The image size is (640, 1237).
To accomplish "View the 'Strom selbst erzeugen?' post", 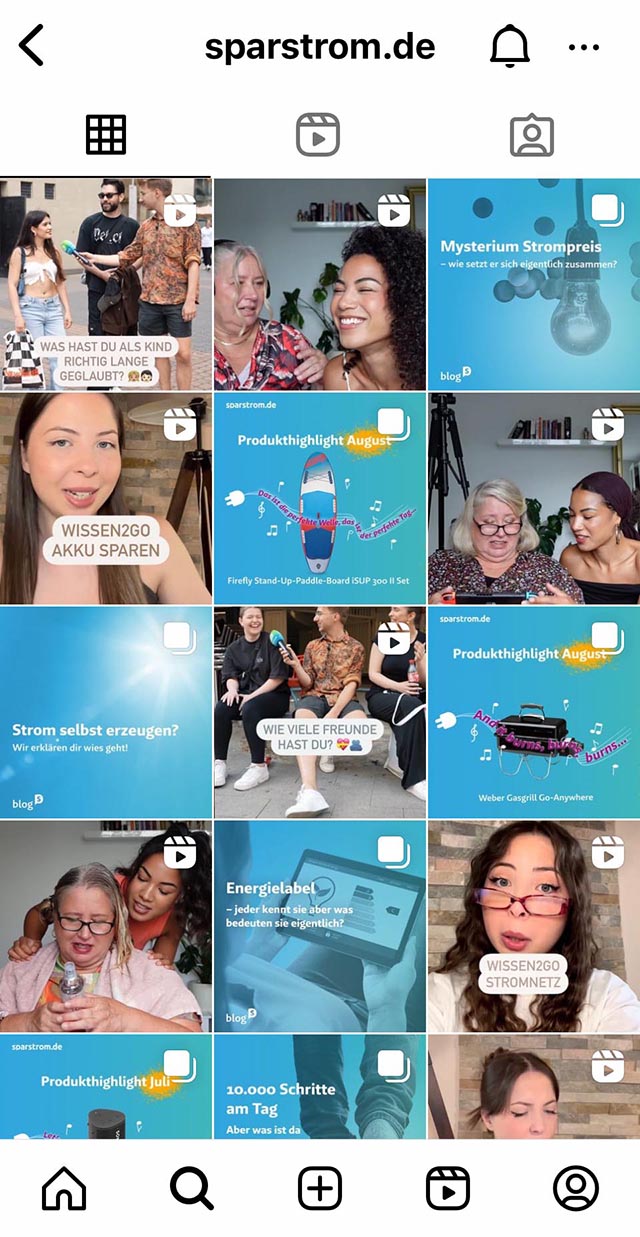I will pos(106,712).
